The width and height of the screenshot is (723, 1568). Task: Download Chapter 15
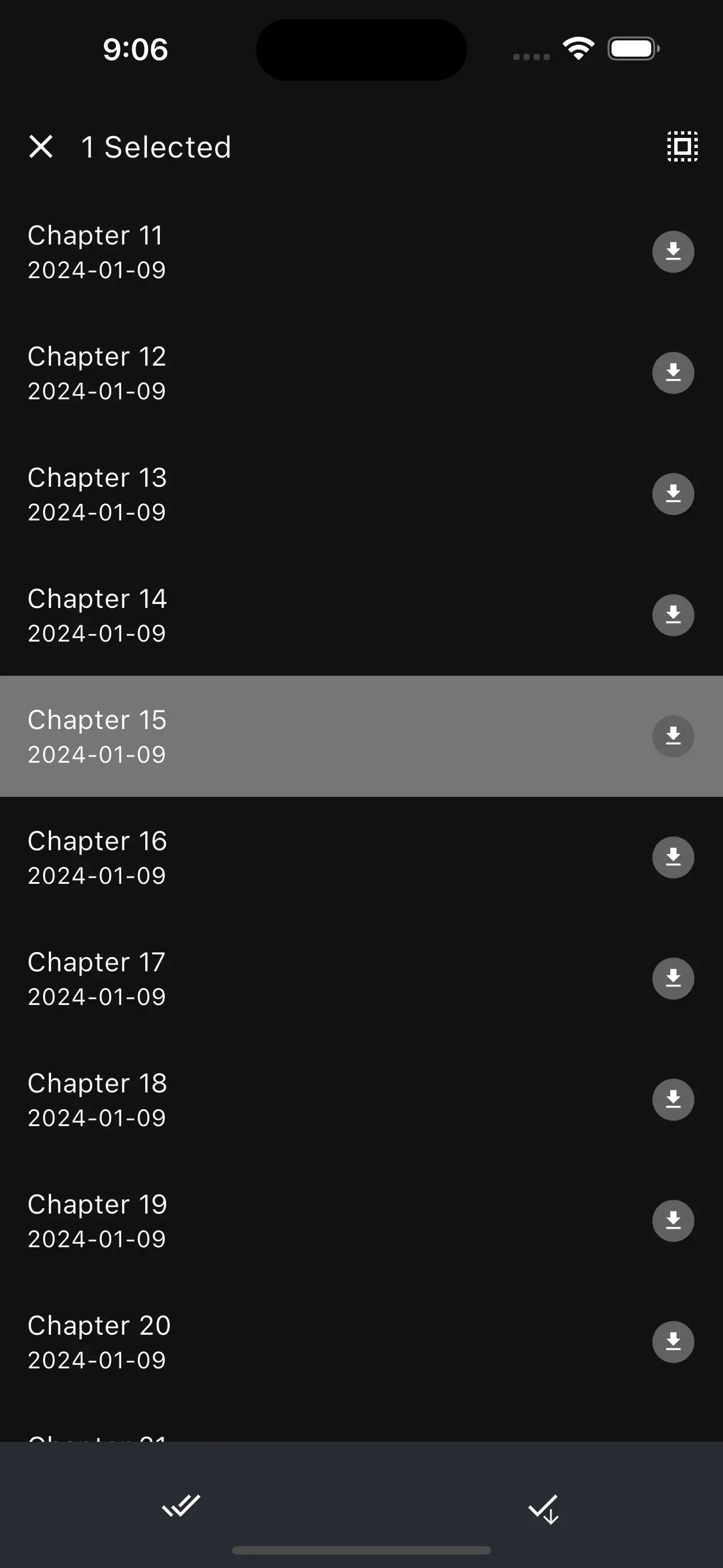pos(673,736)
